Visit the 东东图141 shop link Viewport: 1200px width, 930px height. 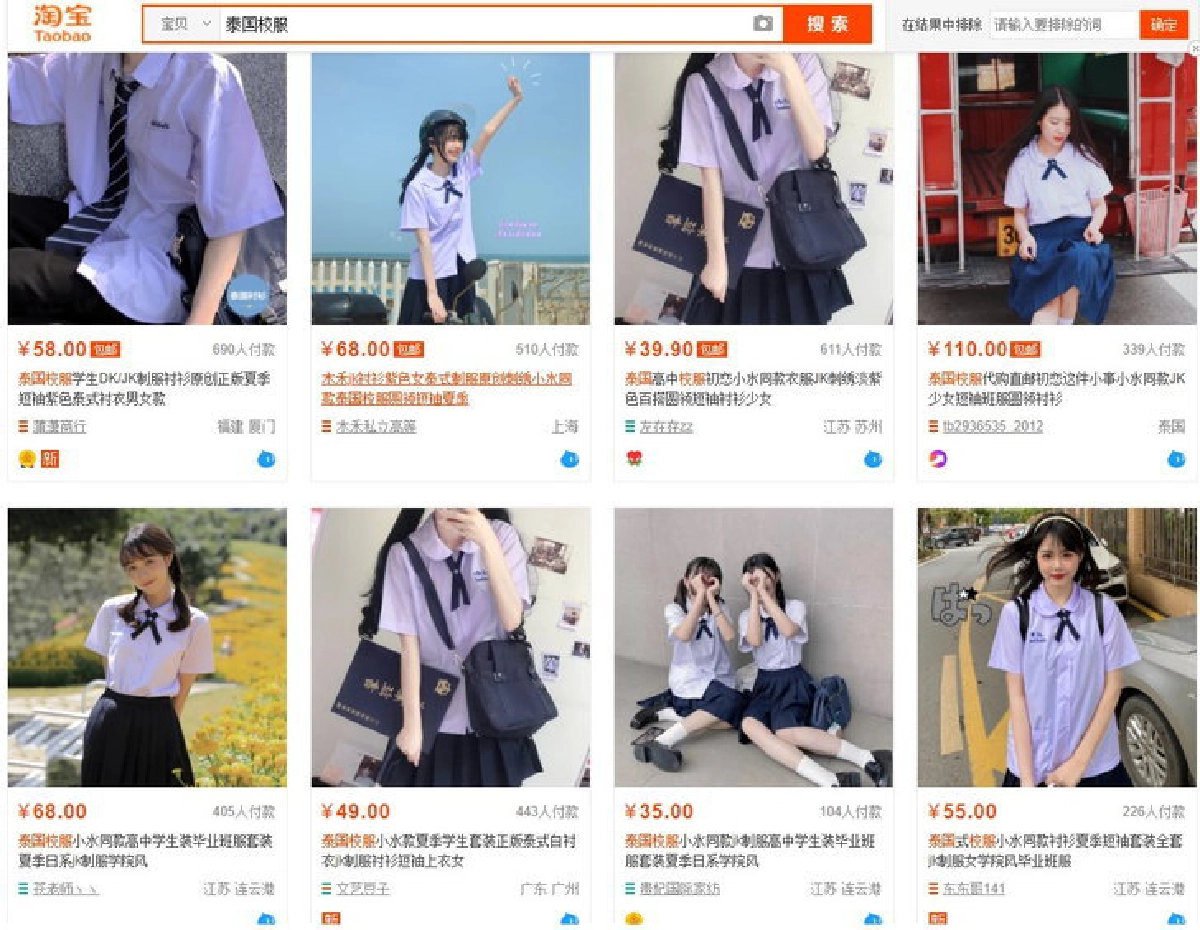(973, 888)
